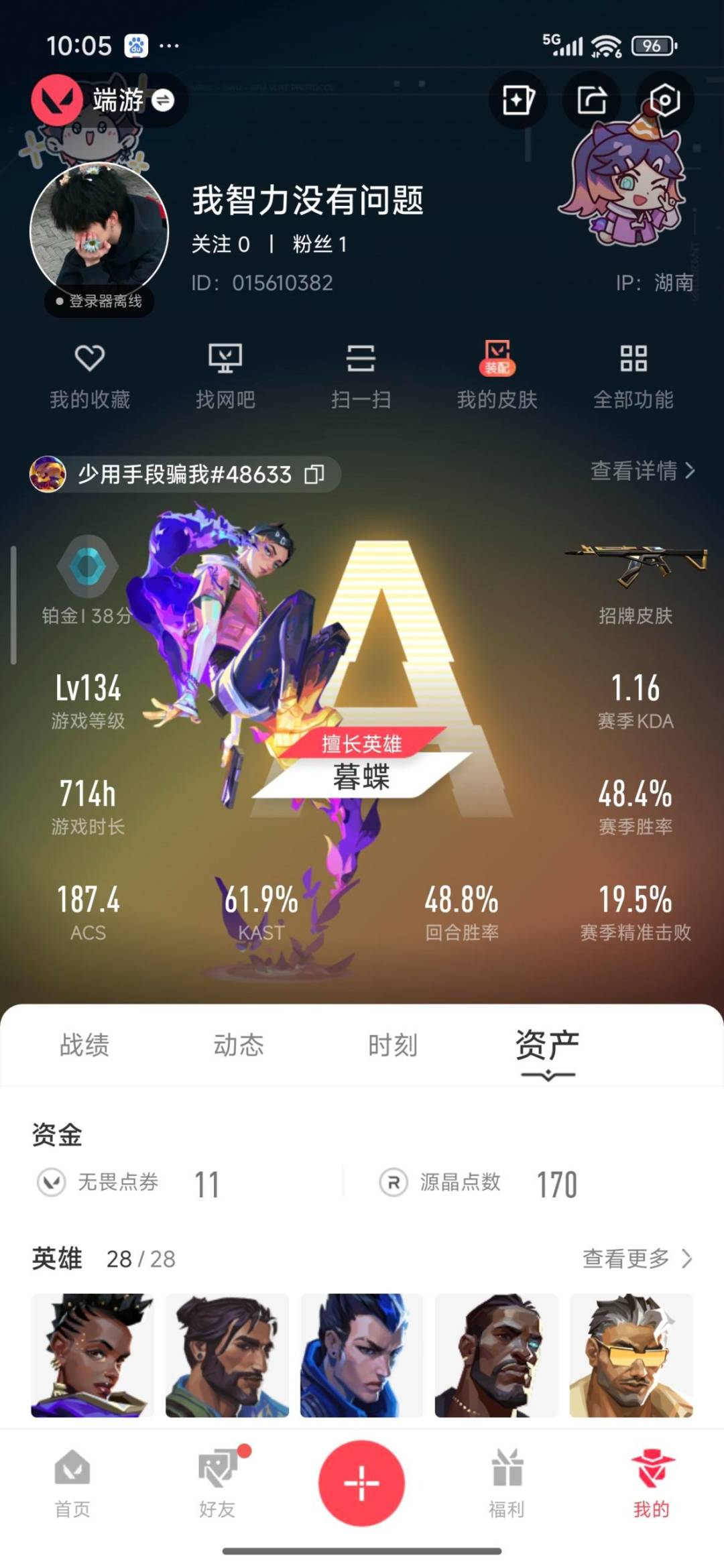Open 我的皮肤 with 装配 badge
The image size is (724, 1568).
[x=497, y=374]
